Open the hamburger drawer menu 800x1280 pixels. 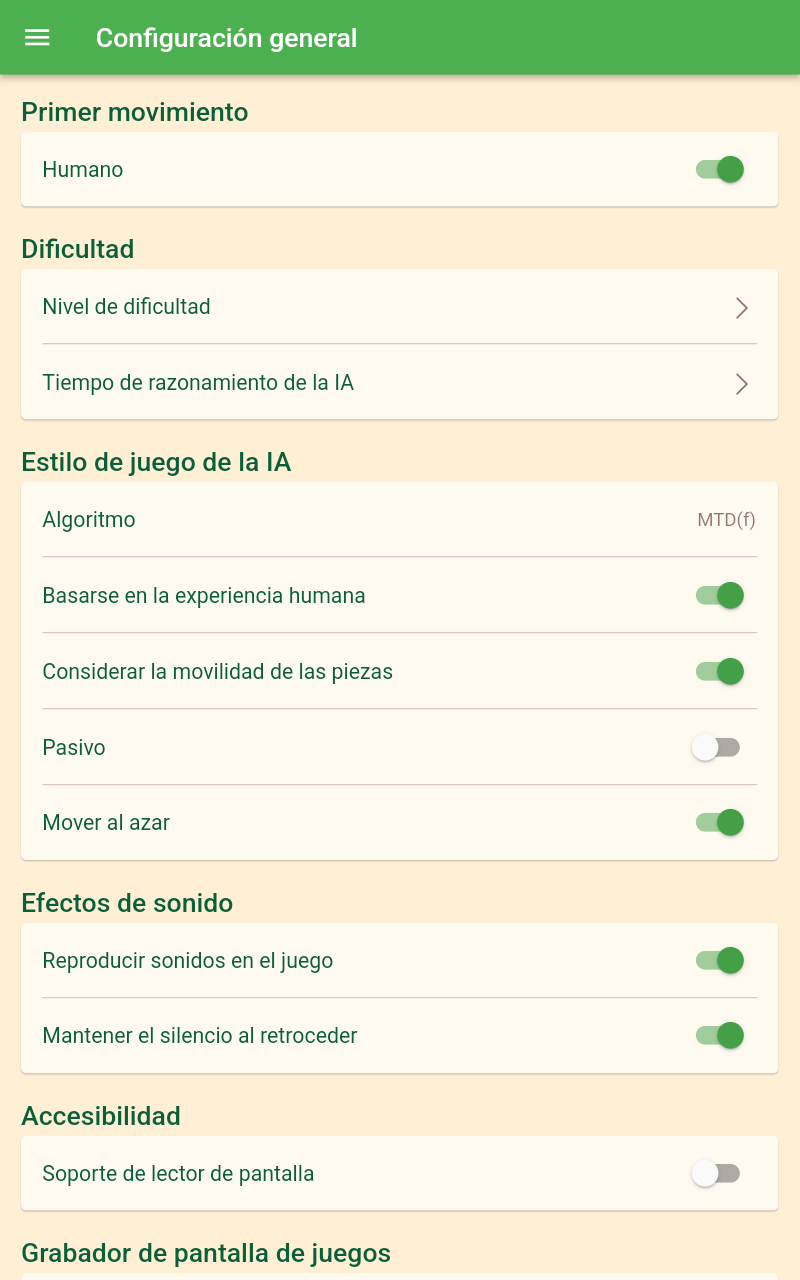pyautogui.click(x=37, y=38)
